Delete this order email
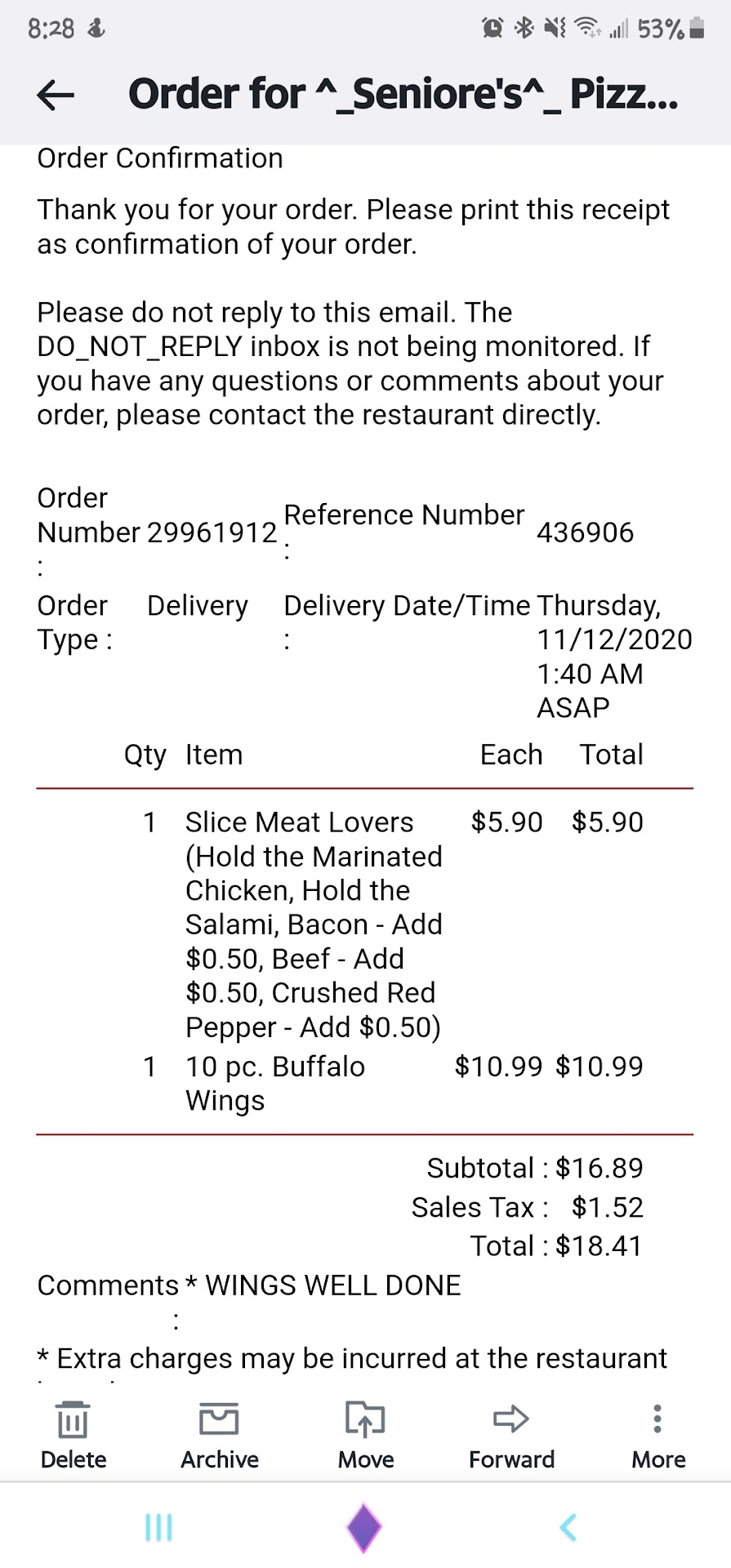731x1568 pixels. pos(73,1434)
